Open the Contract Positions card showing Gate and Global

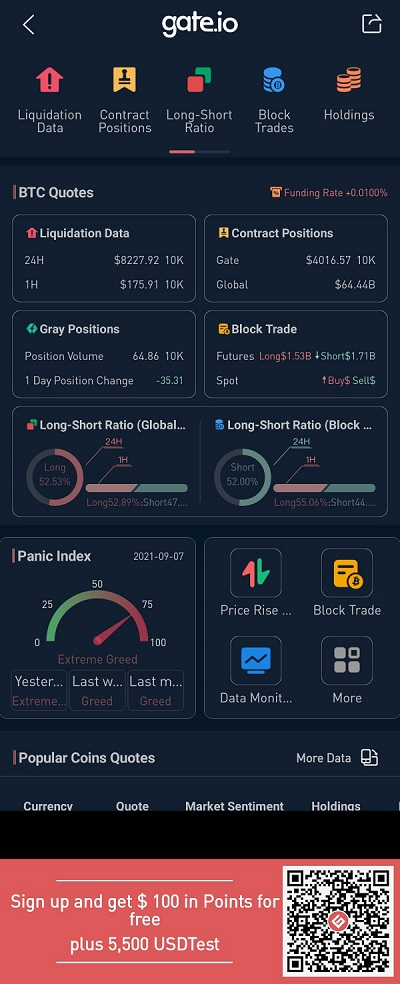tap(296, 258)
